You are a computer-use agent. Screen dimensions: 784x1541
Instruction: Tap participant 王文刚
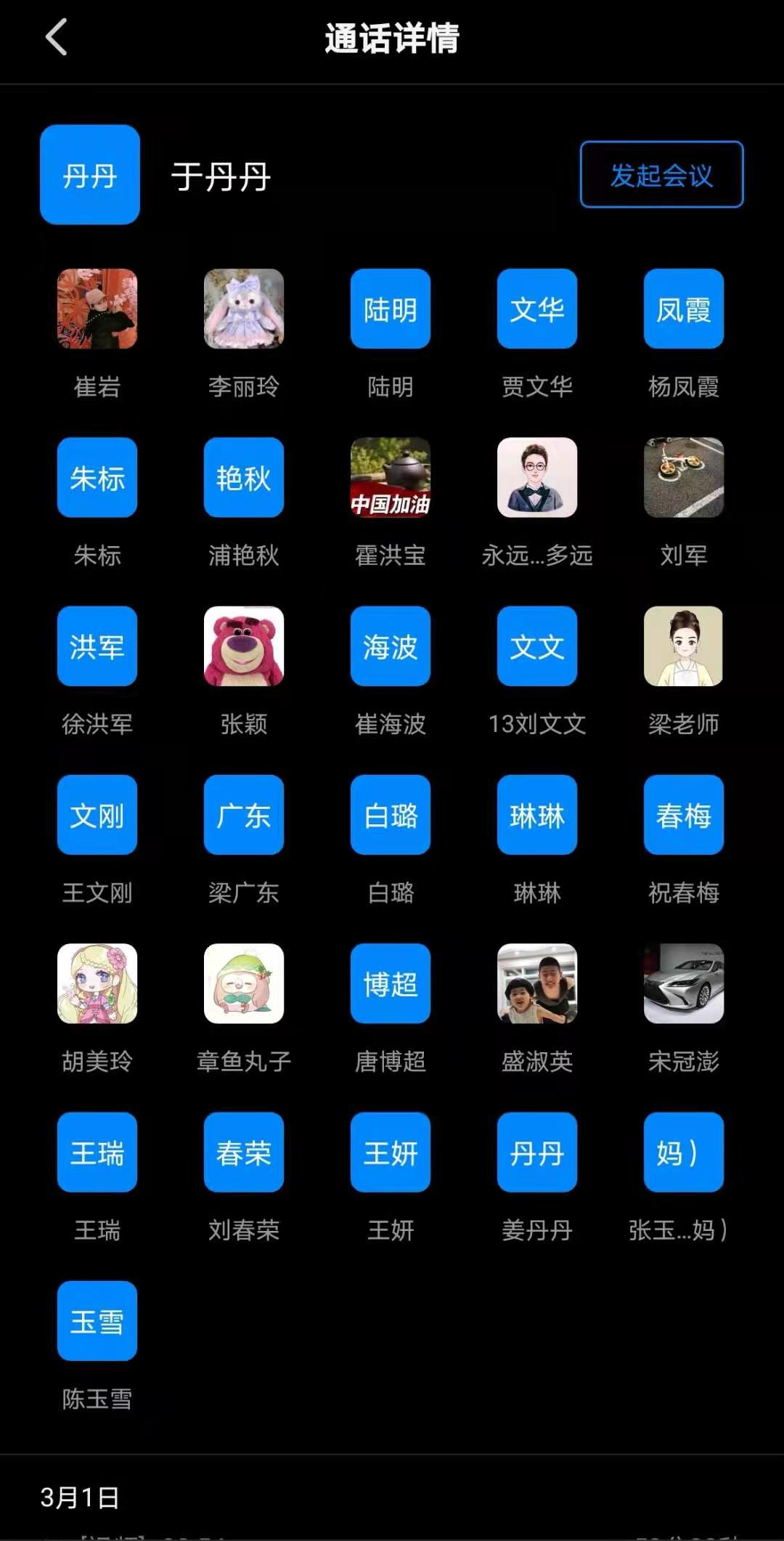97,815
